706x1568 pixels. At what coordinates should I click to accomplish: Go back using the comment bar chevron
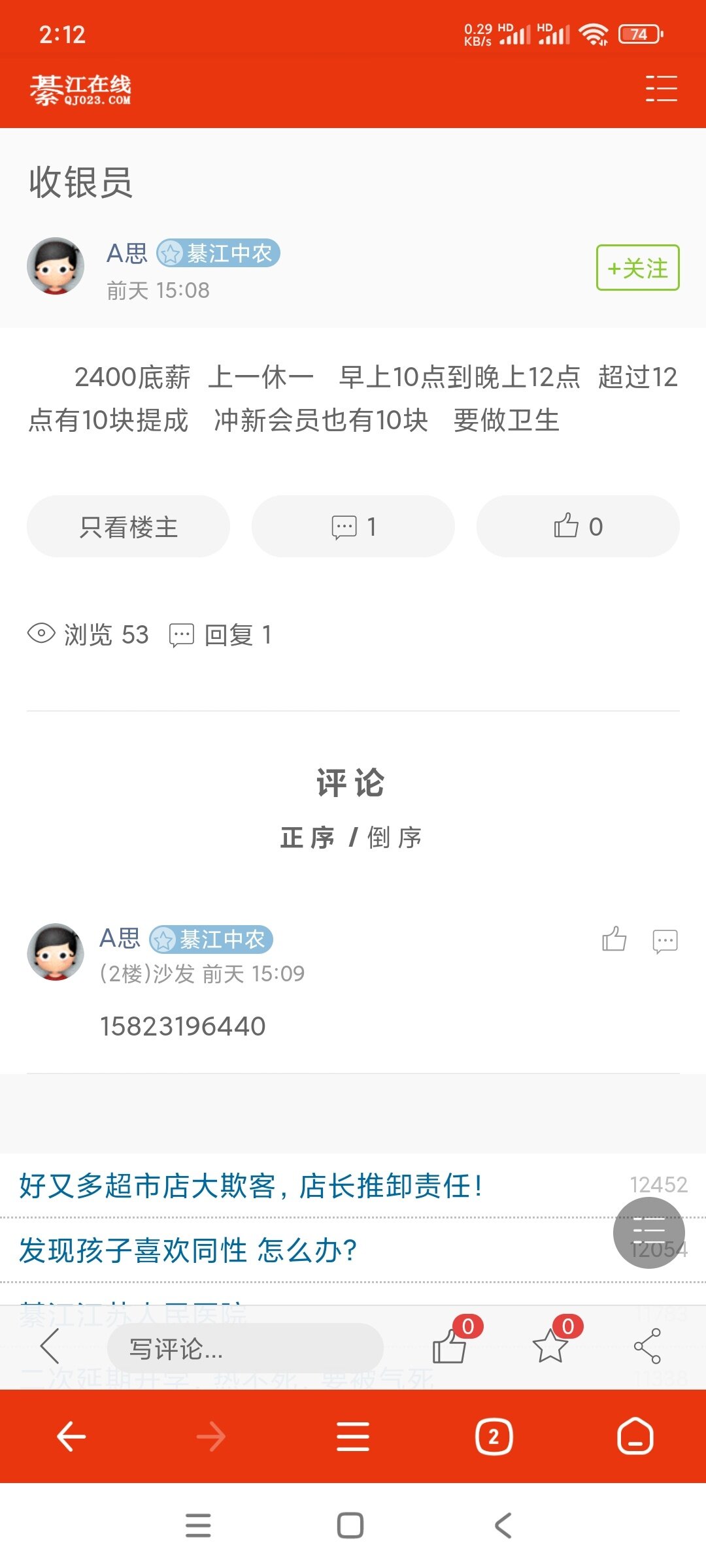point(50,1347)
